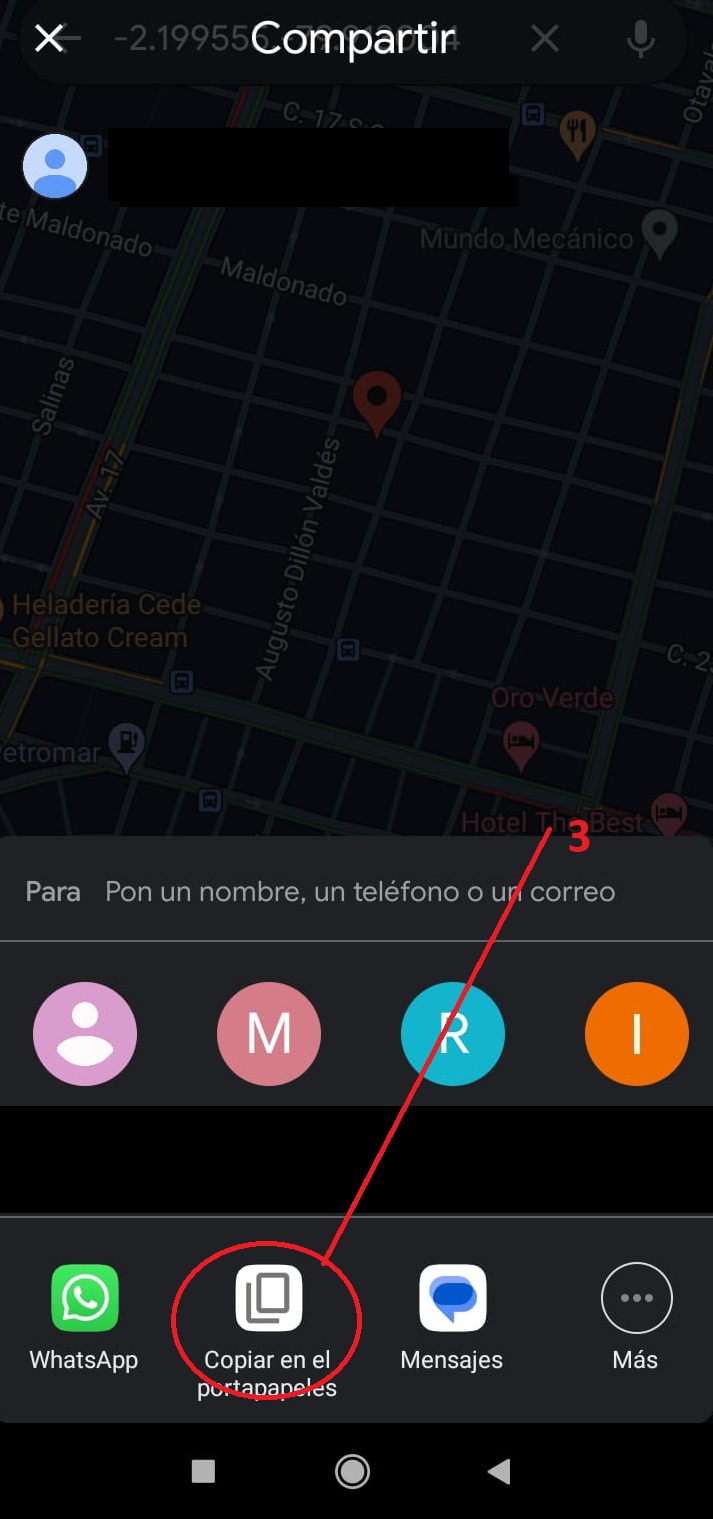
Task: Share via Mensajes app
Action: (452, 1299)
